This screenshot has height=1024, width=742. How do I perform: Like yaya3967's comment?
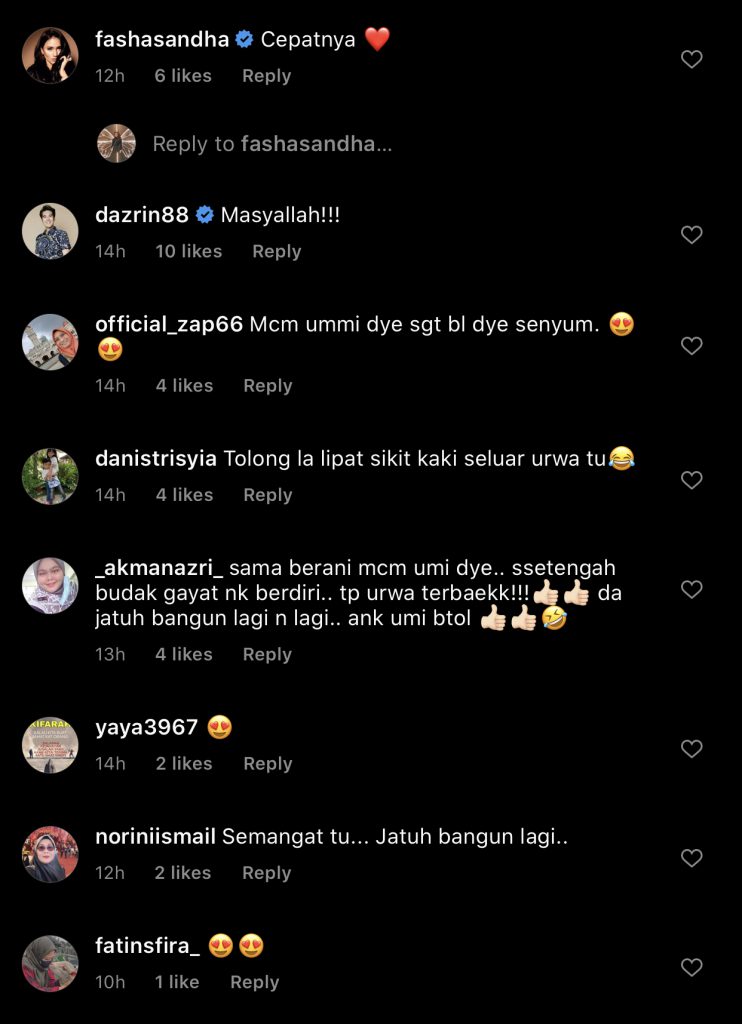point(691,749)
